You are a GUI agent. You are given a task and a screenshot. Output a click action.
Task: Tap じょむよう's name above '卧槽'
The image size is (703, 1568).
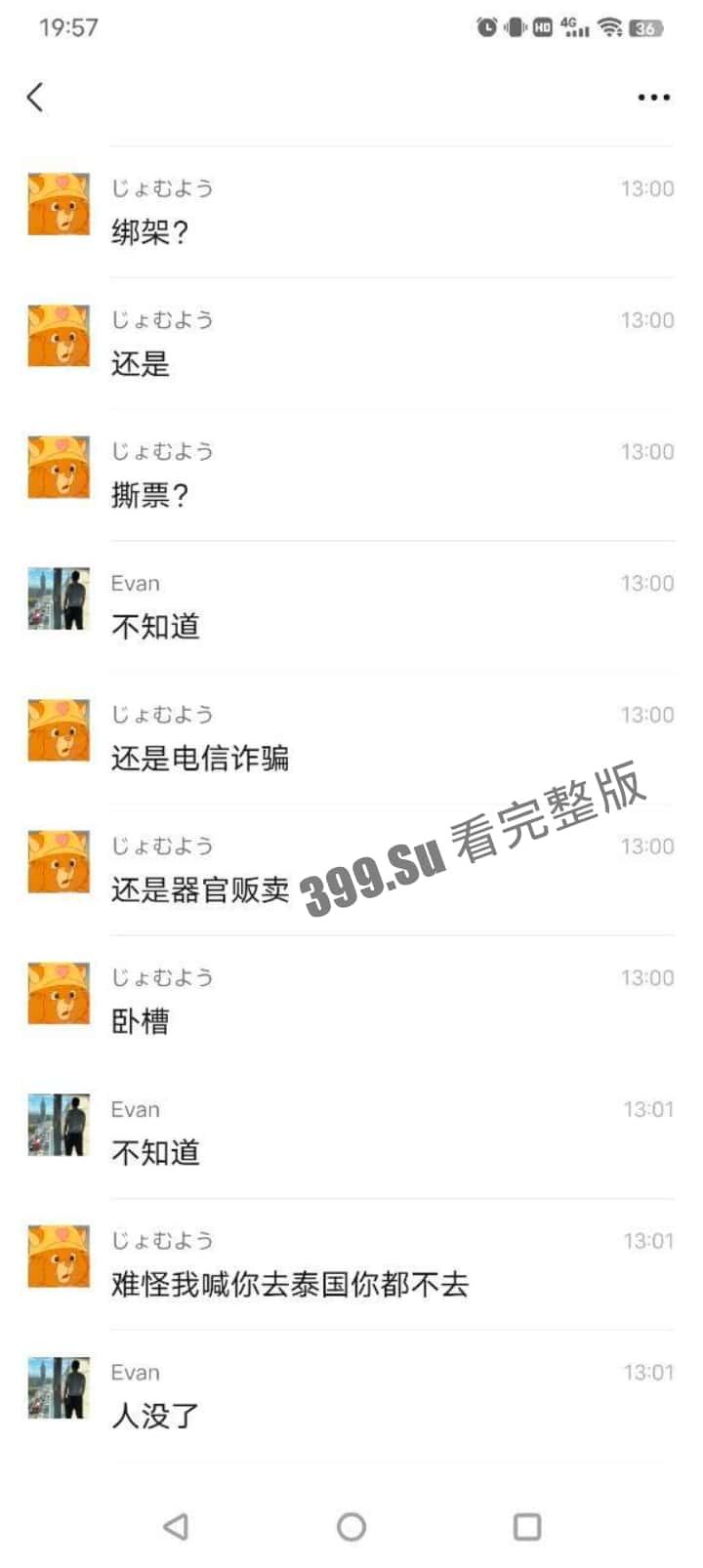160,977
